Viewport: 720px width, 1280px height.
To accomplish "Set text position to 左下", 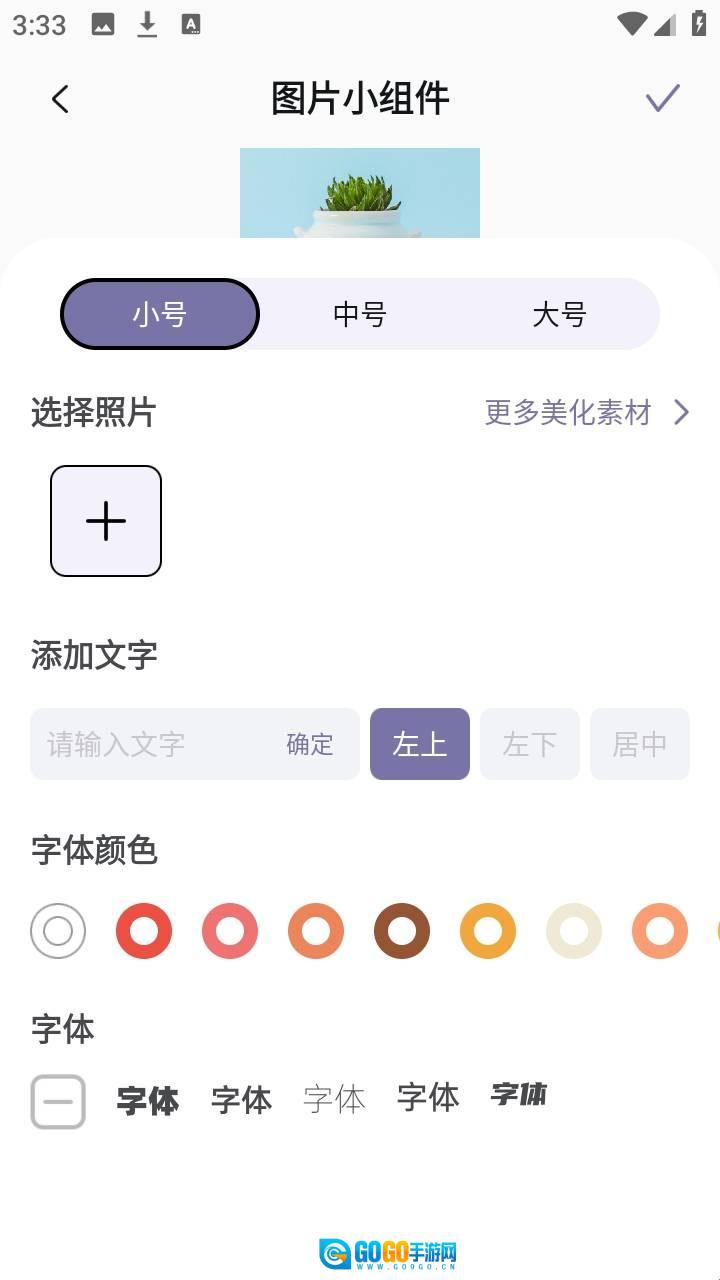I will (530, 744).
